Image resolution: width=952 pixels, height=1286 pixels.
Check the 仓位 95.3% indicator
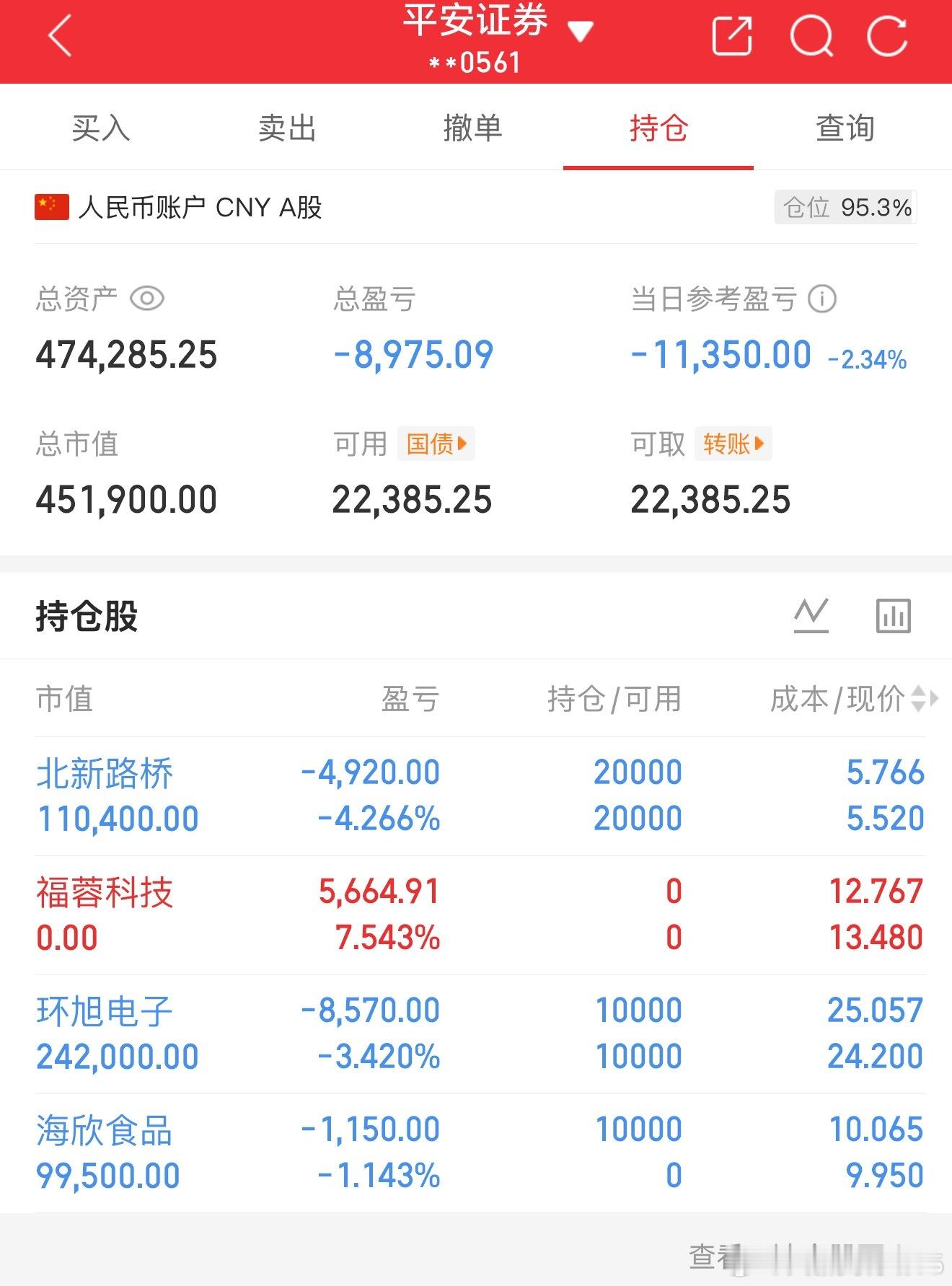tap(844, 208)
